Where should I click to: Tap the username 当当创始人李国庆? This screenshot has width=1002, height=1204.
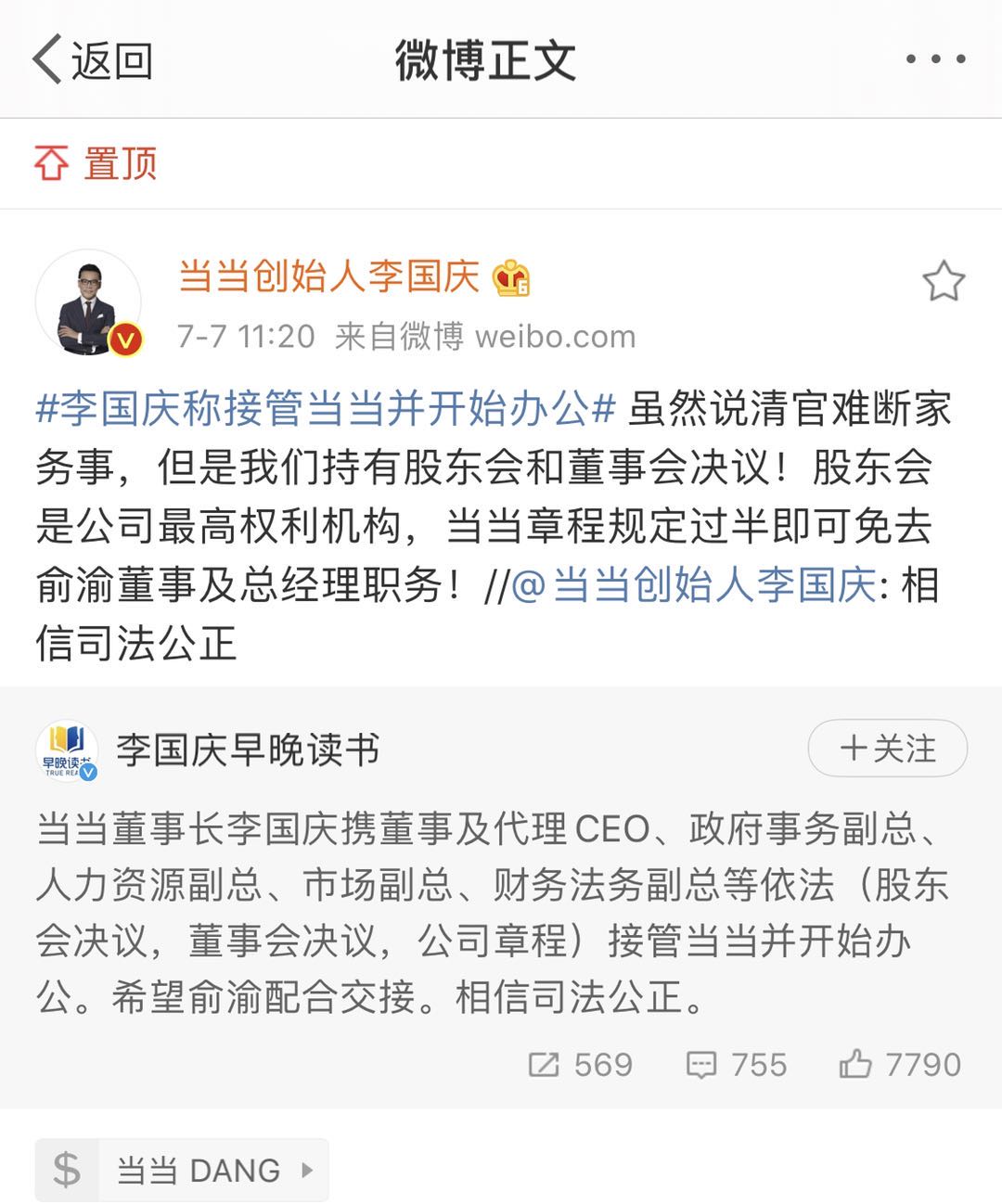click(x=328, y=276)
